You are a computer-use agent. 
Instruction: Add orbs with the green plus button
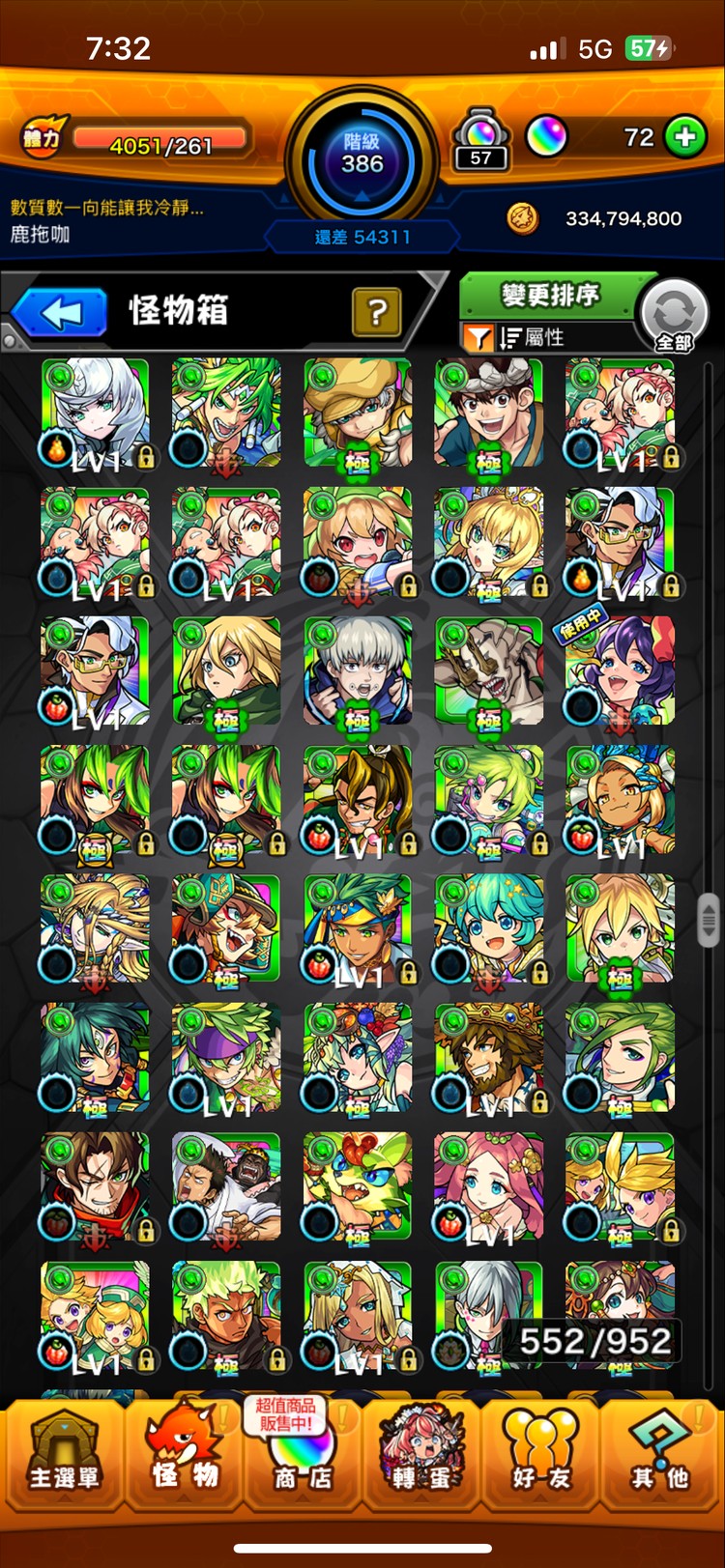point(684,137)
